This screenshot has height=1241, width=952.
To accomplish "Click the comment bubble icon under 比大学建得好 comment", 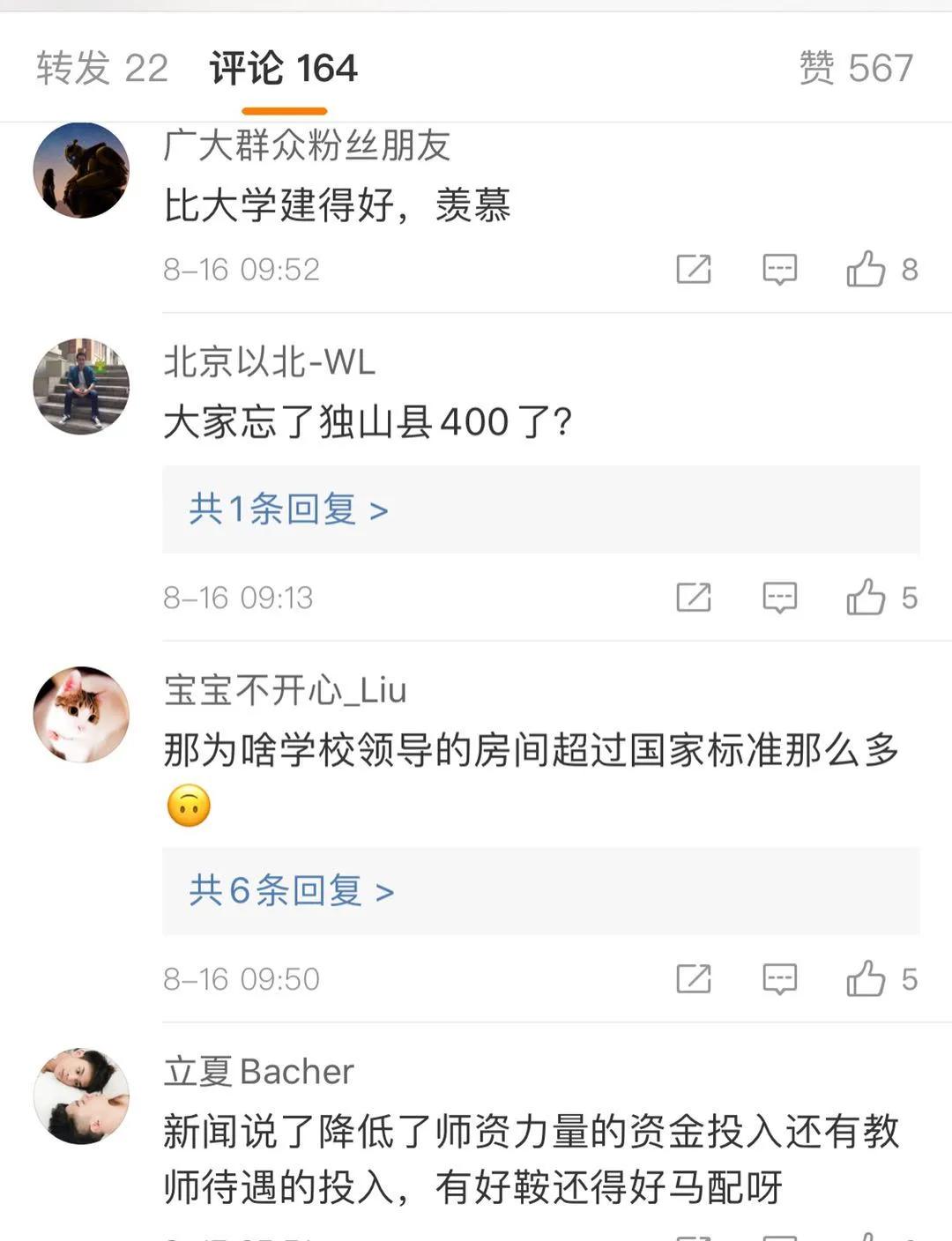I will tap(779, 271).
